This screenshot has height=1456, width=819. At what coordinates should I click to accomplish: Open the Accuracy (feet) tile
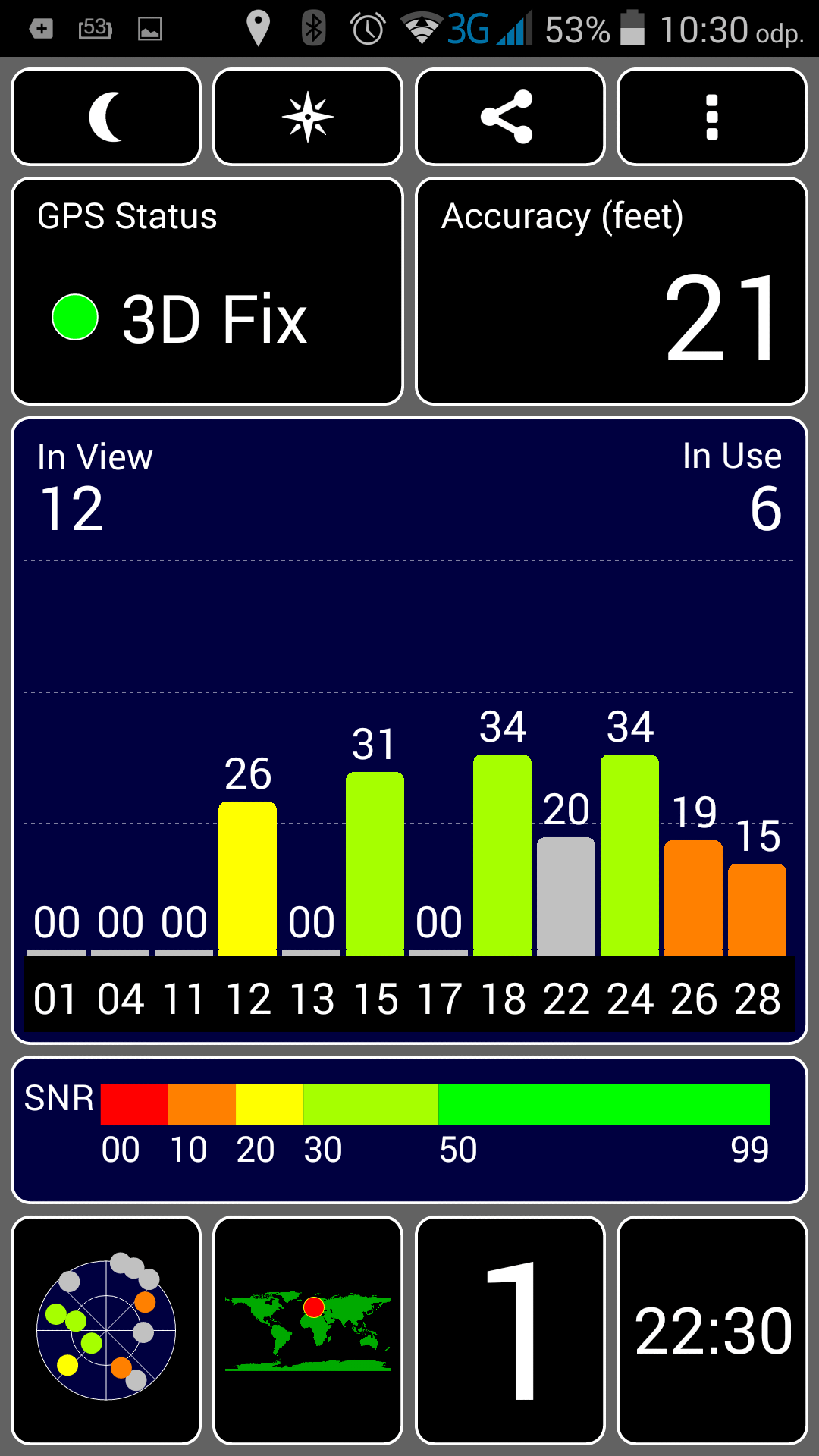click(x=611, y=291)
